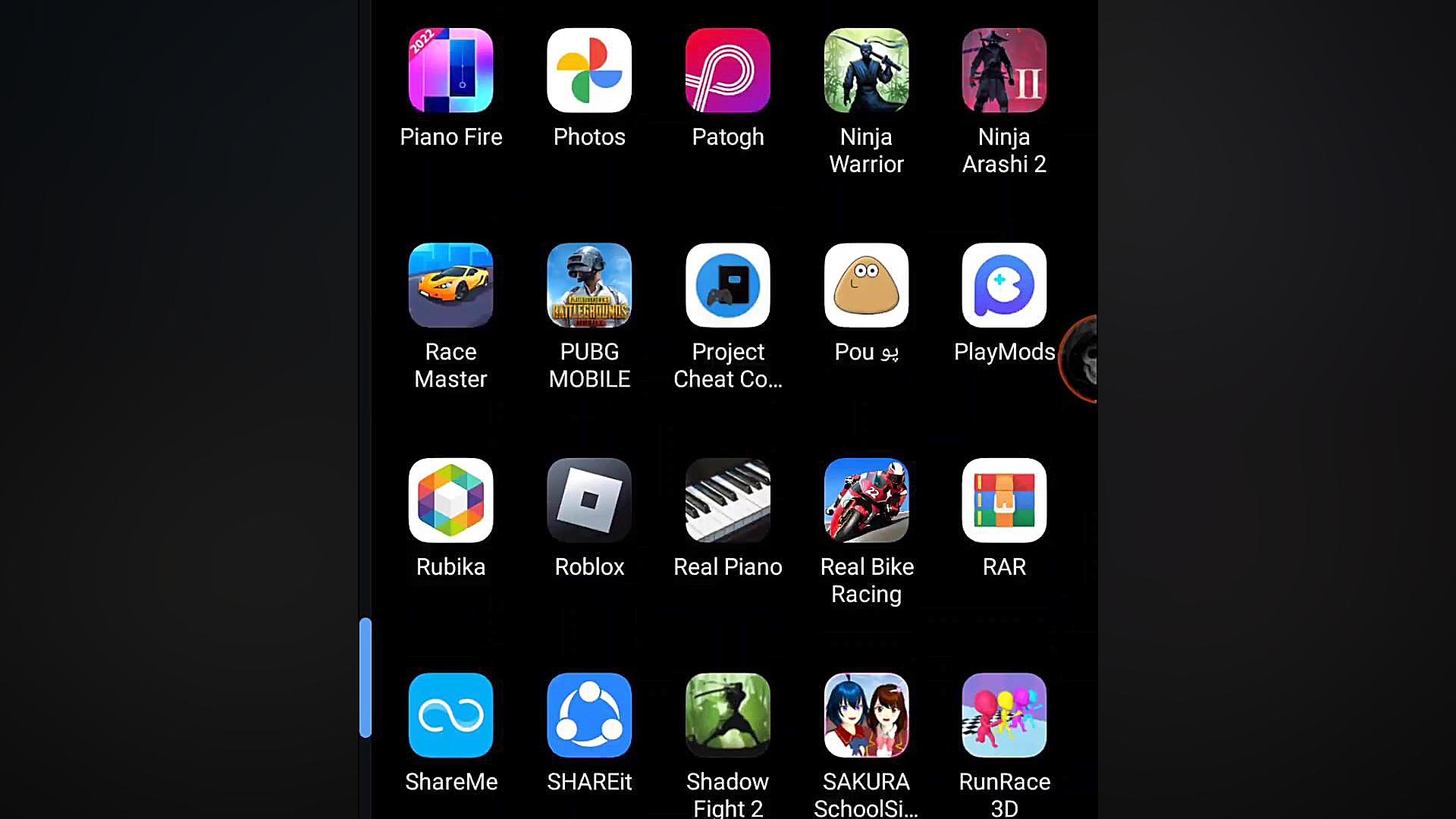The width and height of the screenshot is (1456, 819).
Task: Launch RunRace 3D
Action: pos(1004,715)
